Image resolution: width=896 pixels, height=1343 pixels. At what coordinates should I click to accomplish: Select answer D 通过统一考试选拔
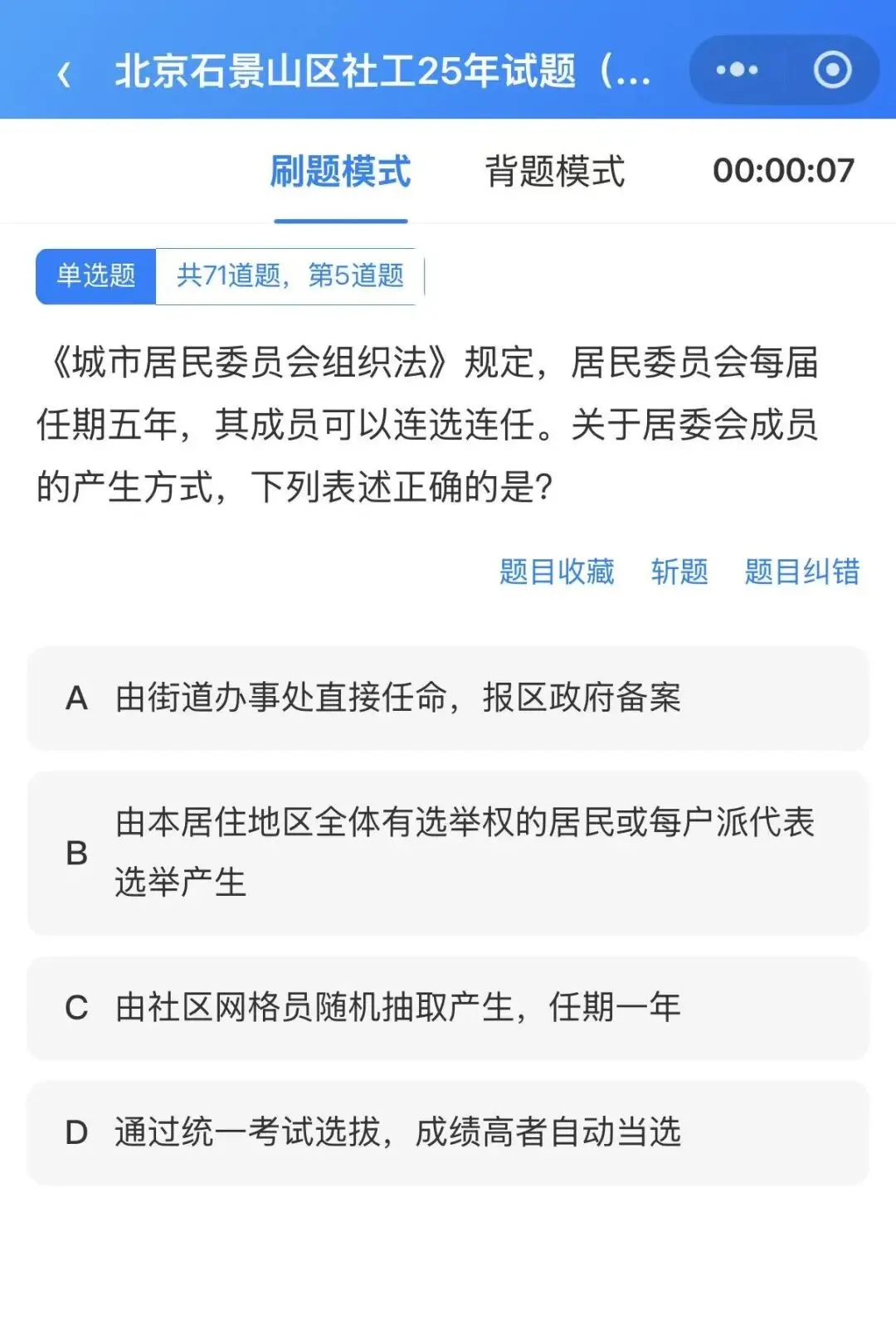448,1132
